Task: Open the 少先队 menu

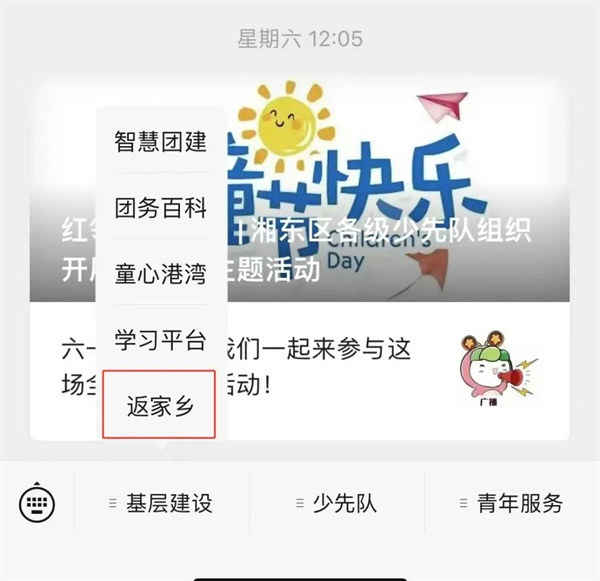Action: pyautogui.click(x=338, y=503)
